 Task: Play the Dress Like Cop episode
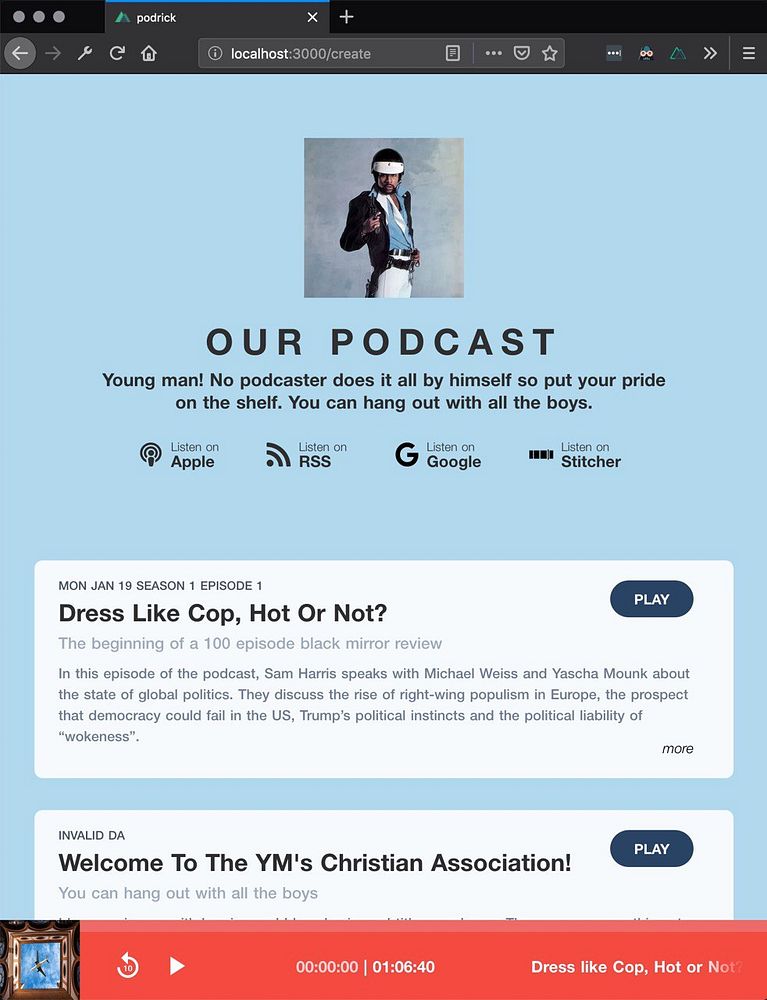(x=651, y=599)
